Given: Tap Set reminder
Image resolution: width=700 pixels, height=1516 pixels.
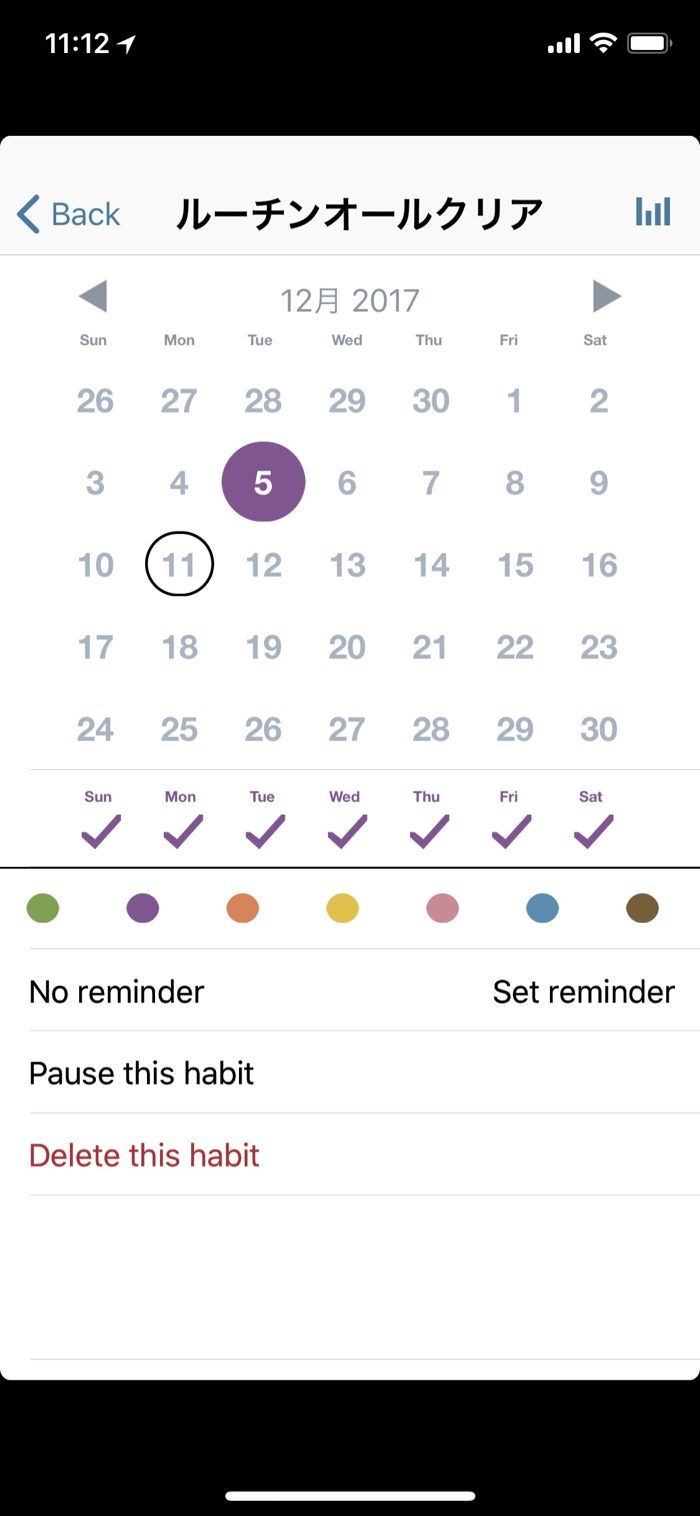Looking at the screenshot, I should point(583,991).
